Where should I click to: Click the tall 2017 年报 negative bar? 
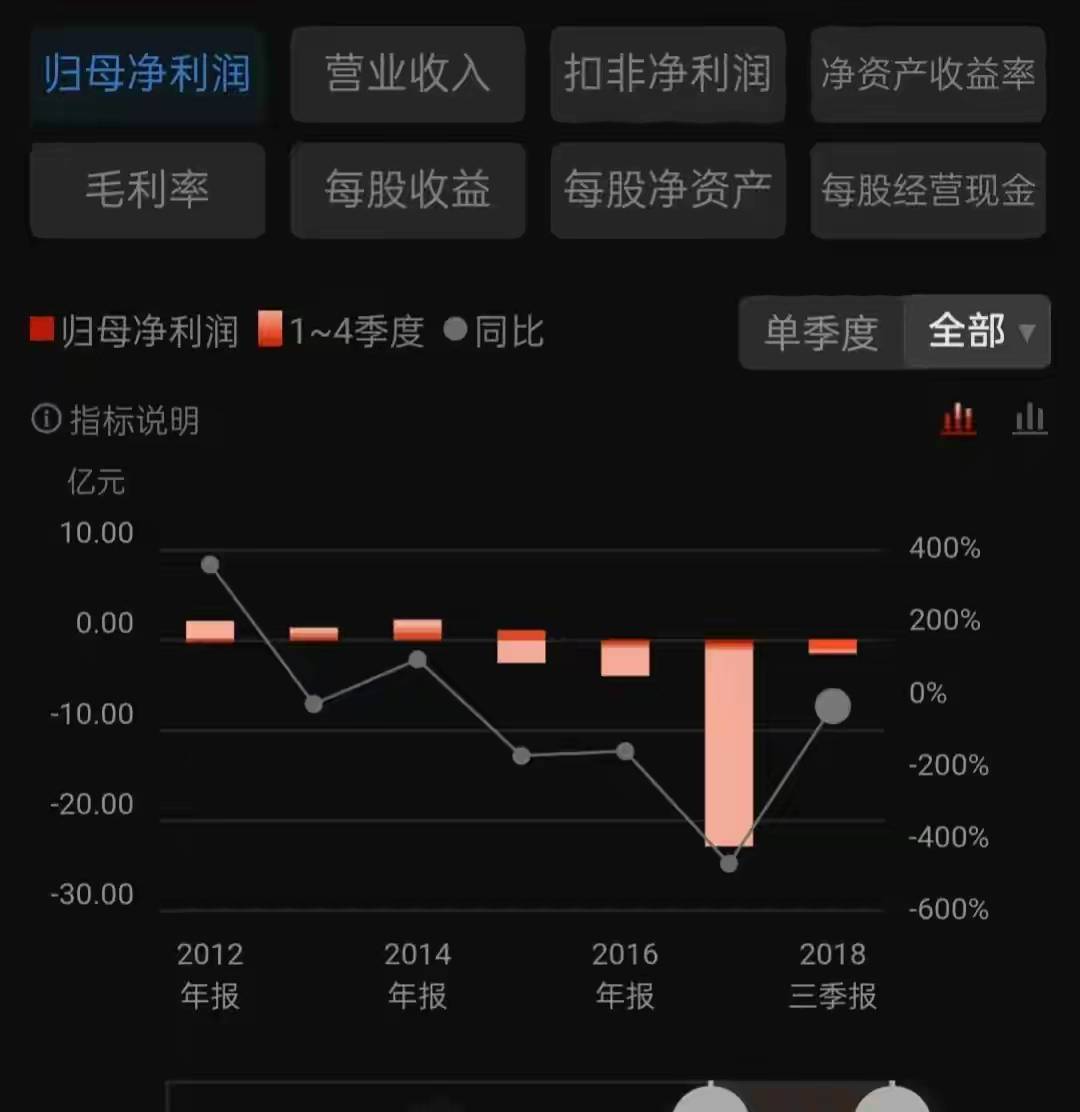click(729, 740)
